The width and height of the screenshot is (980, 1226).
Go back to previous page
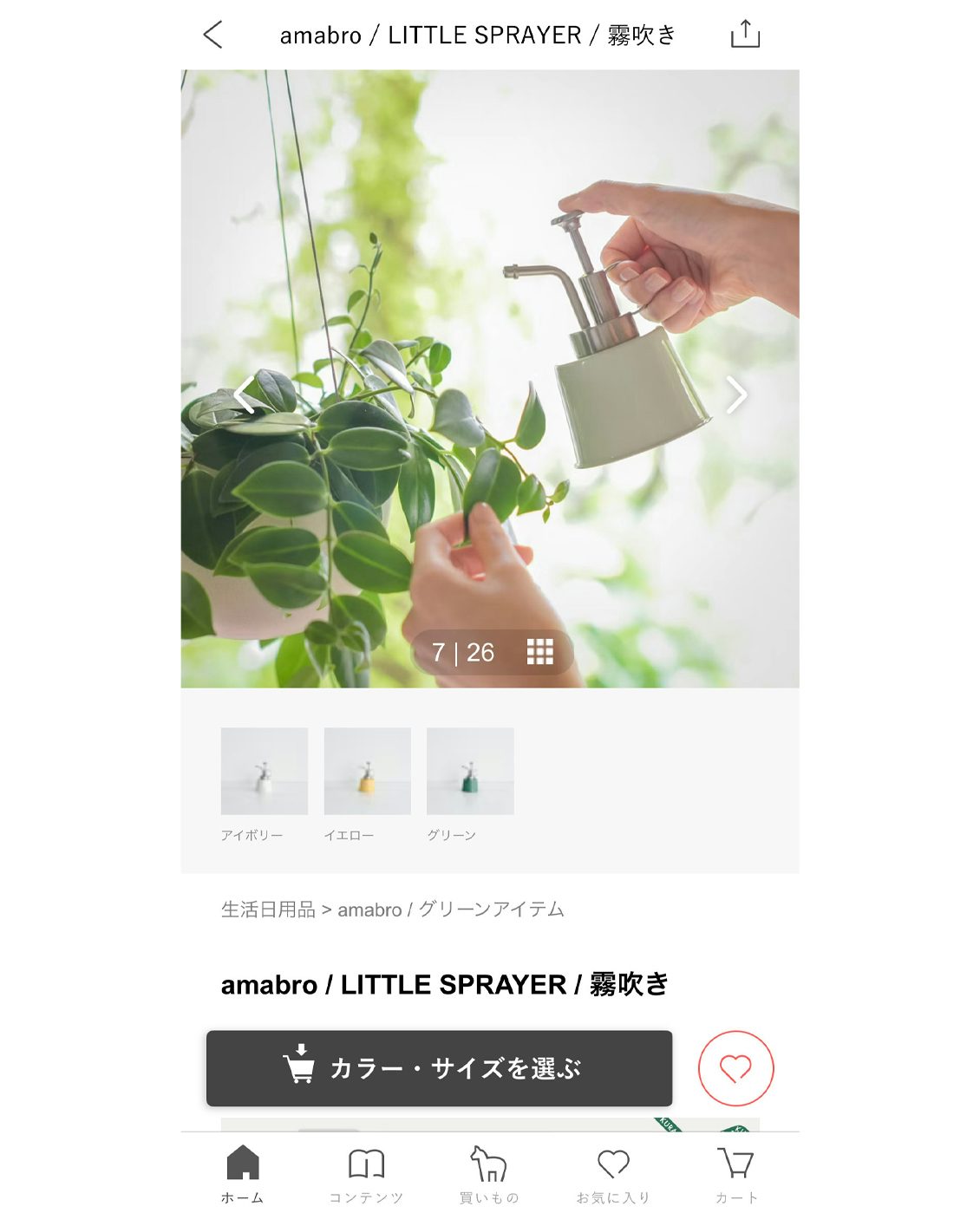pos(213,35)
